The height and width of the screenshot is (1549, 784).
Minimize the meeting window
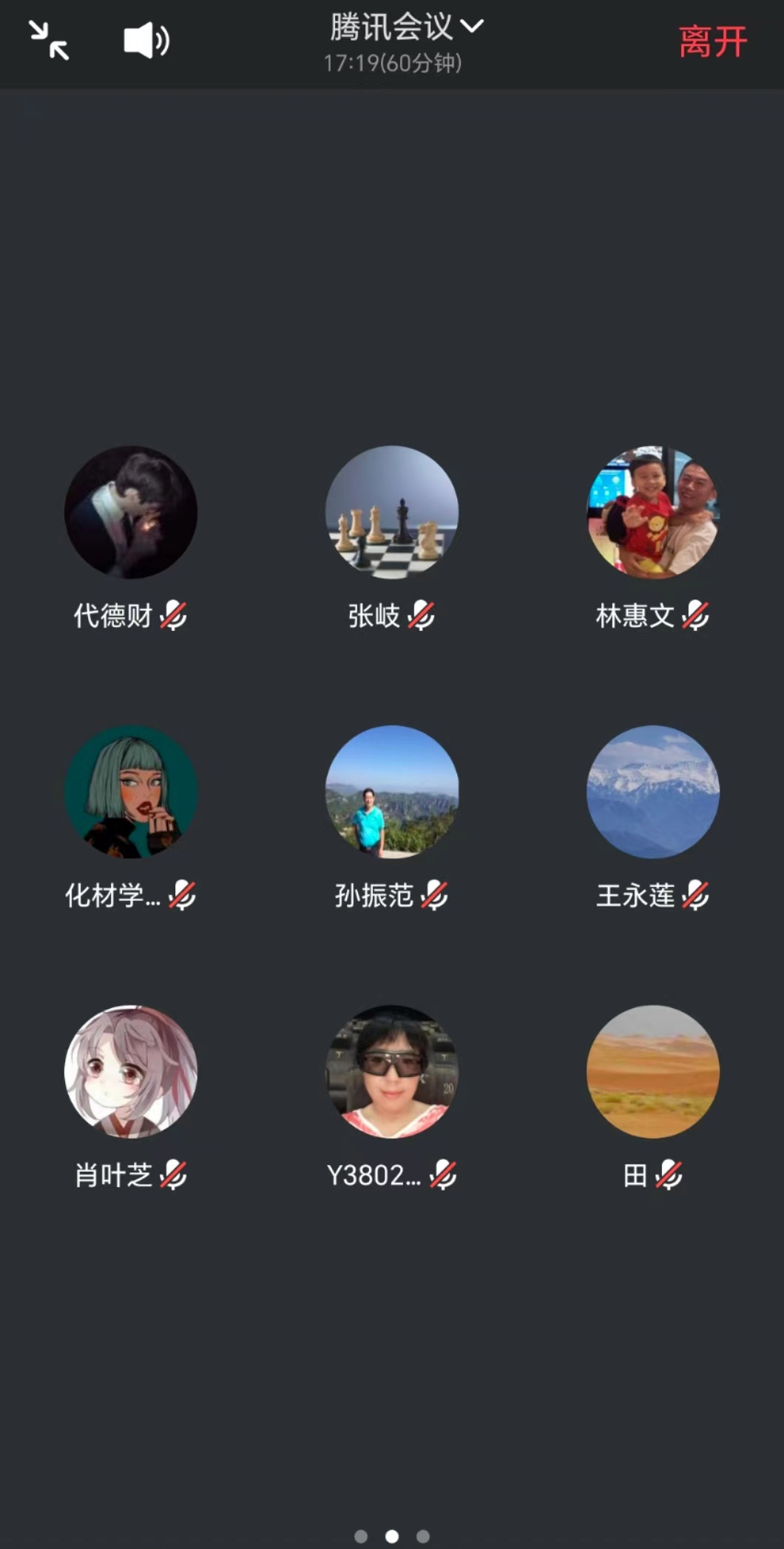pos(49,41)
